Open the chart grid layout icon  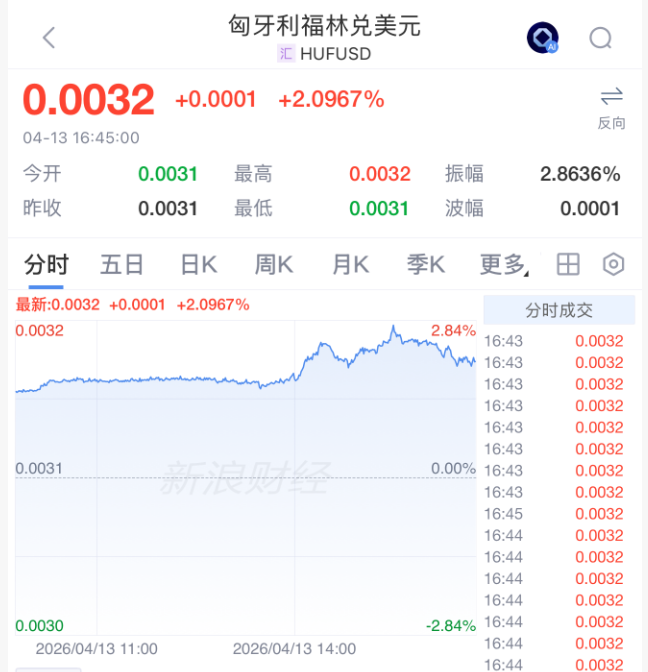click(568, 265)
